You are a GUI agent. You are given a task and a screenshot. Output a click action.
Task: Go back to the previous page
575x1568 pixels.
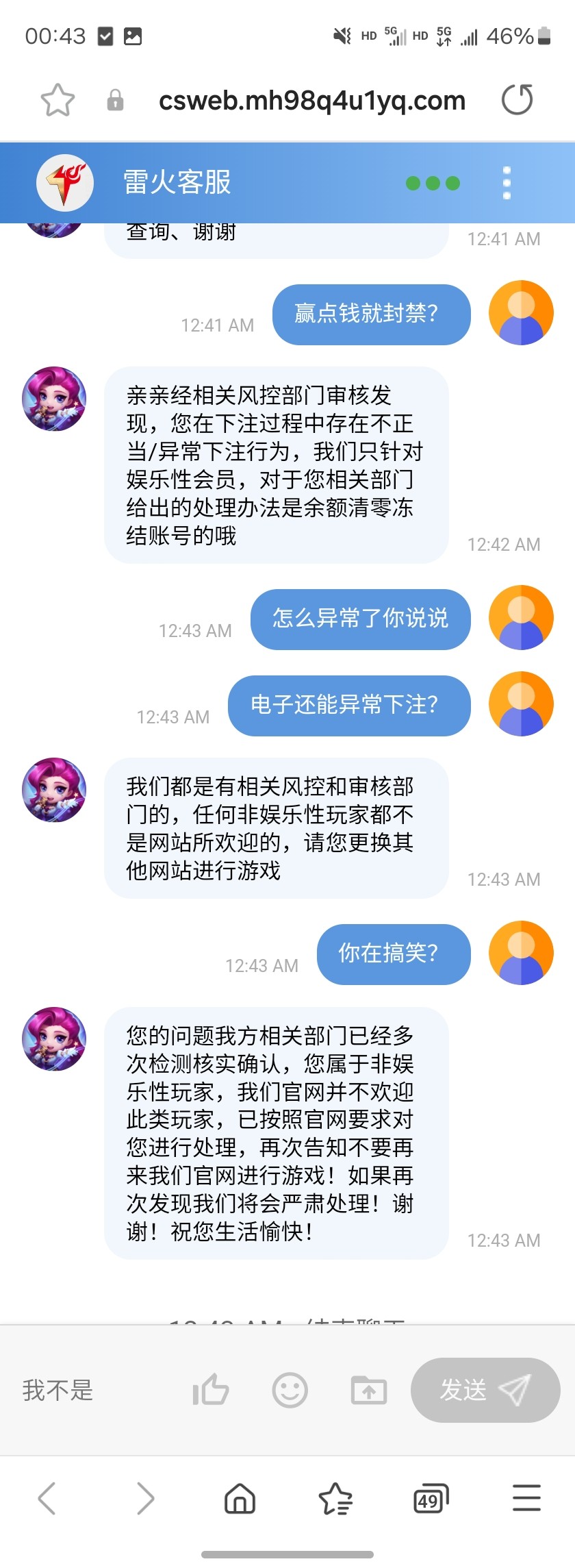tap(47, 1498)
